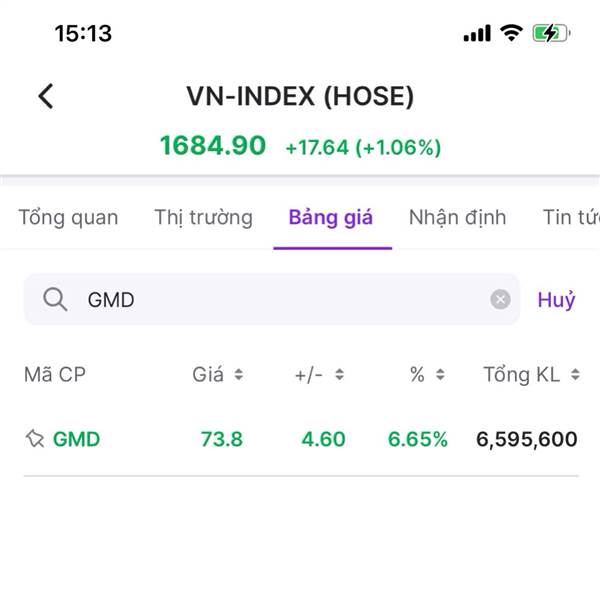
Task: Switch to the Nhận định tab
Action: tap(457, 218)
